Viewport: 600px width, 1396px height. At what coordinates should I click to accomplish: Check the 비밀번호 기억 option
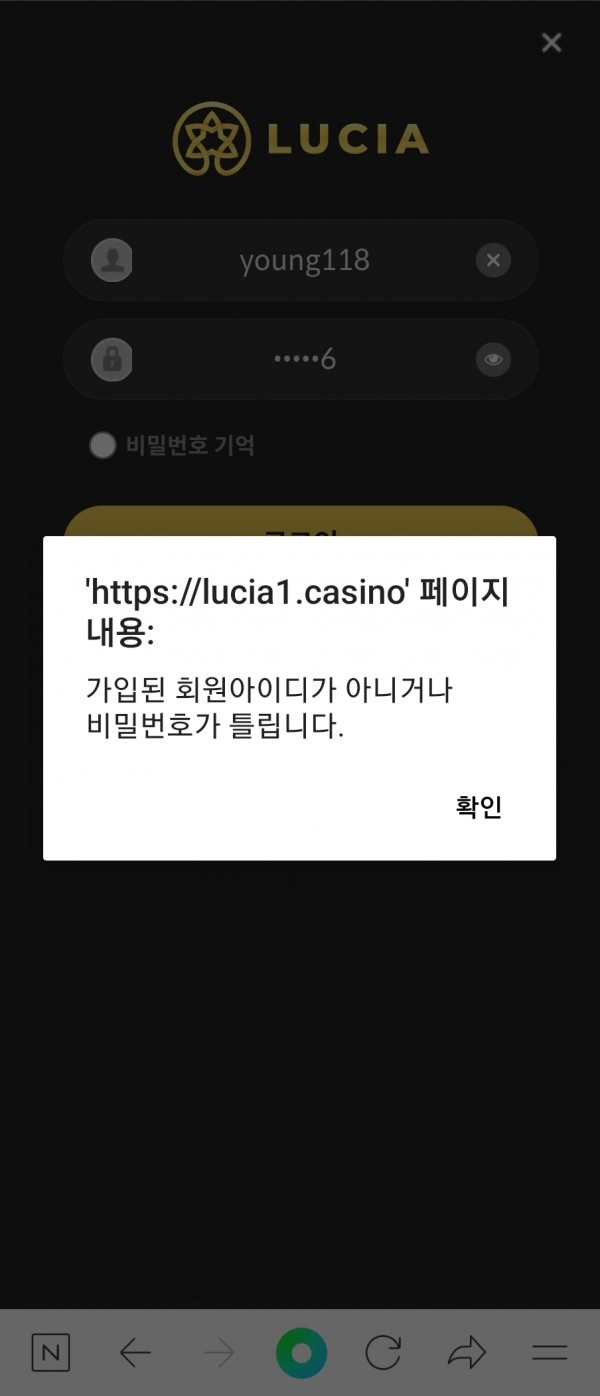(x=103, y=445)
